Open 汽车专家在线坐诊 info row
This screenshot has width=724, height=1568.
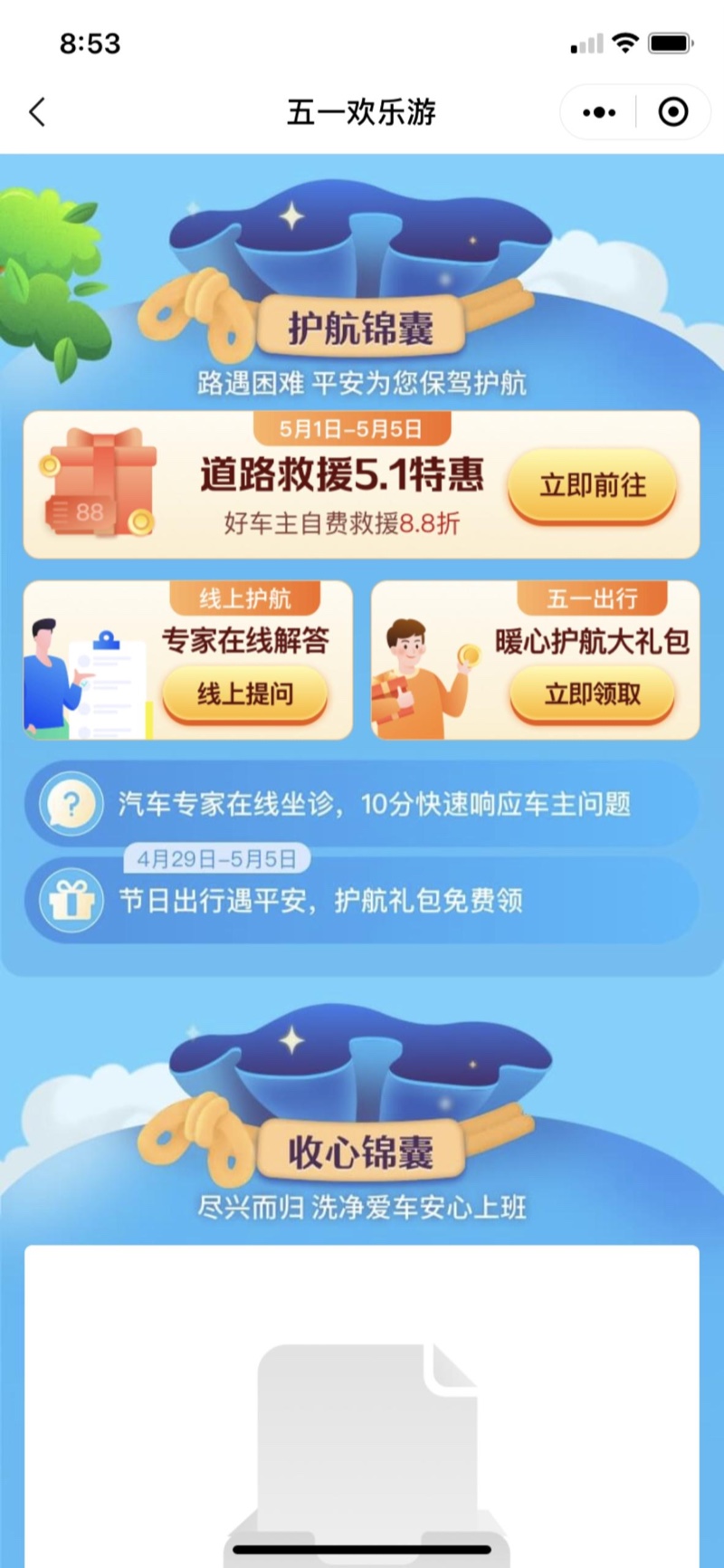(362, 804)
